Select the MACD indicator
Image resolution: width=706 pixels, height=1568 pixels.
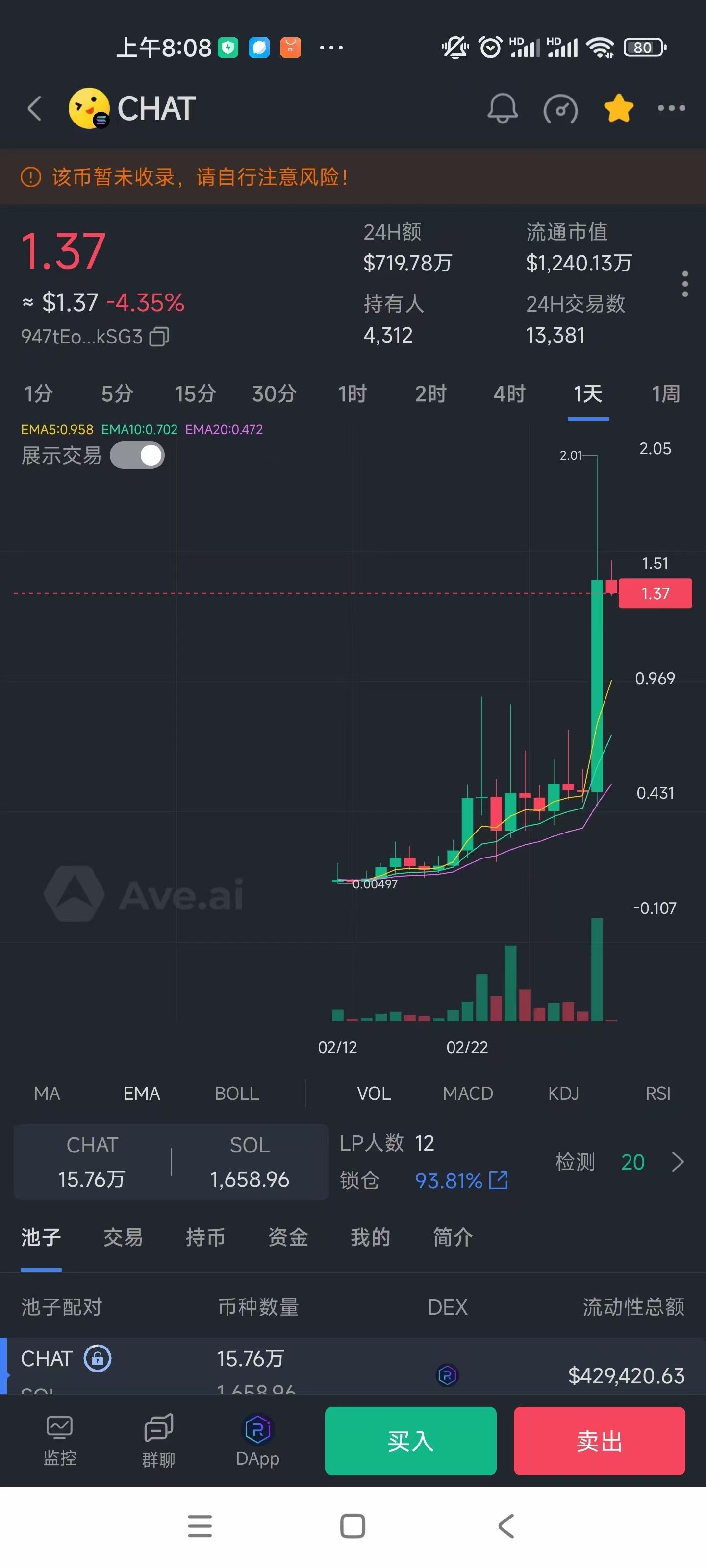[x=467, y=1093]
